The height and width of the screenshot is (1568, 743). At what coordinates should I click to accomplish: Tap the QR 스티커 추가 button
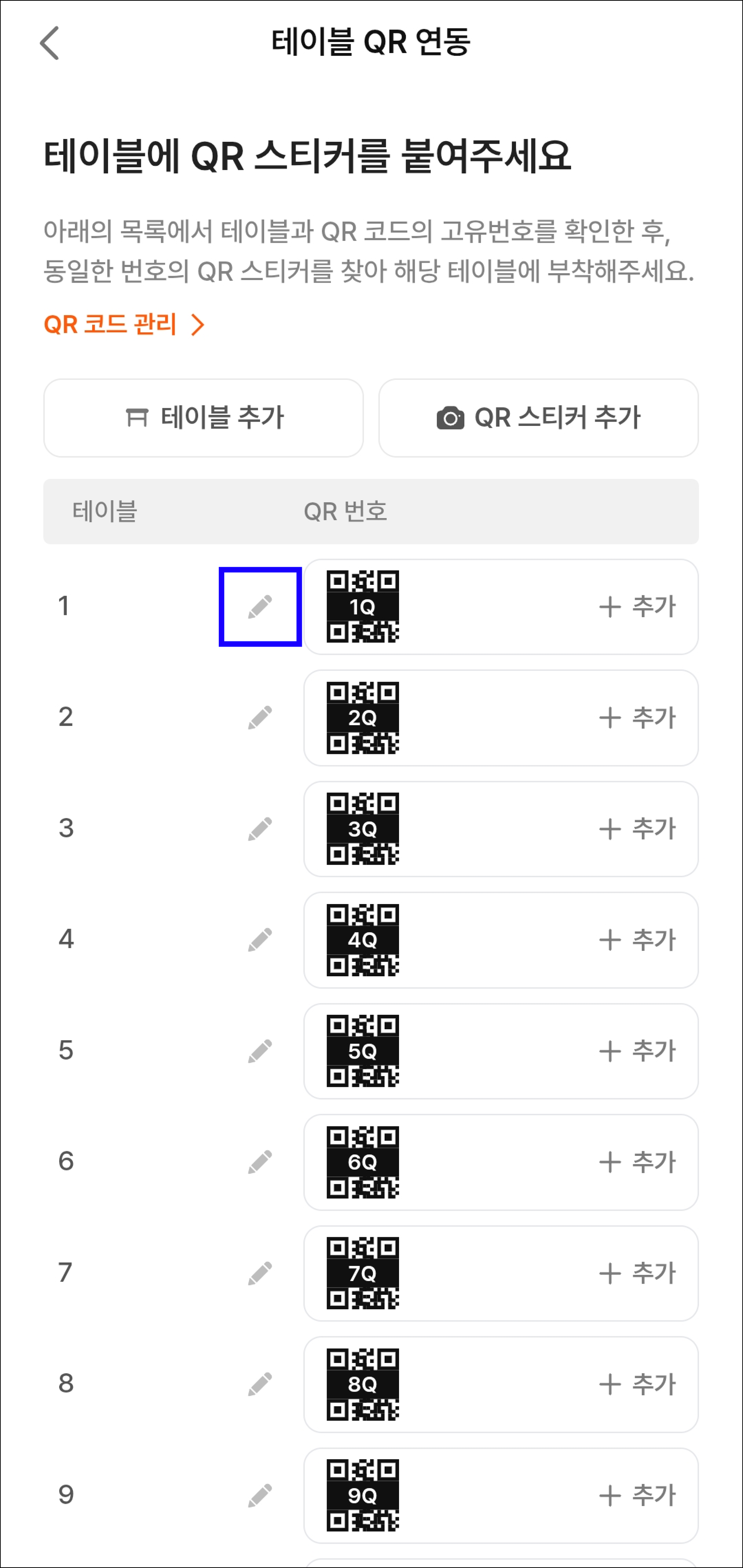coord(538,418)
